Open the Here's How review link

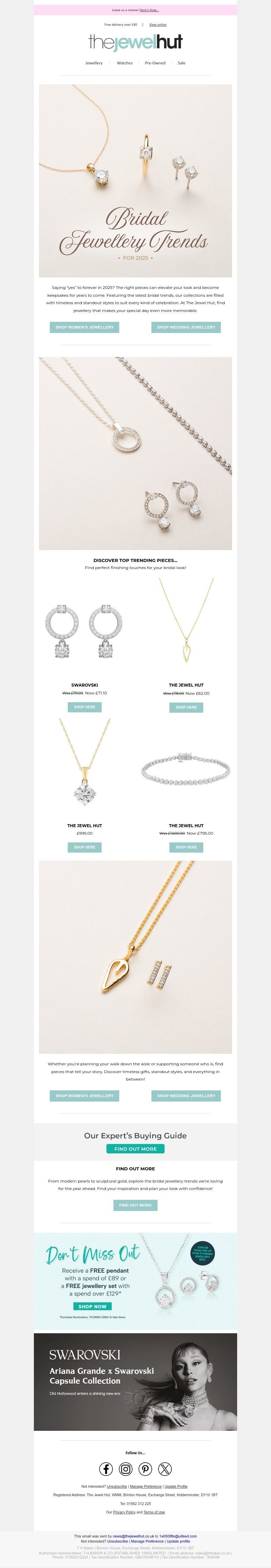pos(149,11)
